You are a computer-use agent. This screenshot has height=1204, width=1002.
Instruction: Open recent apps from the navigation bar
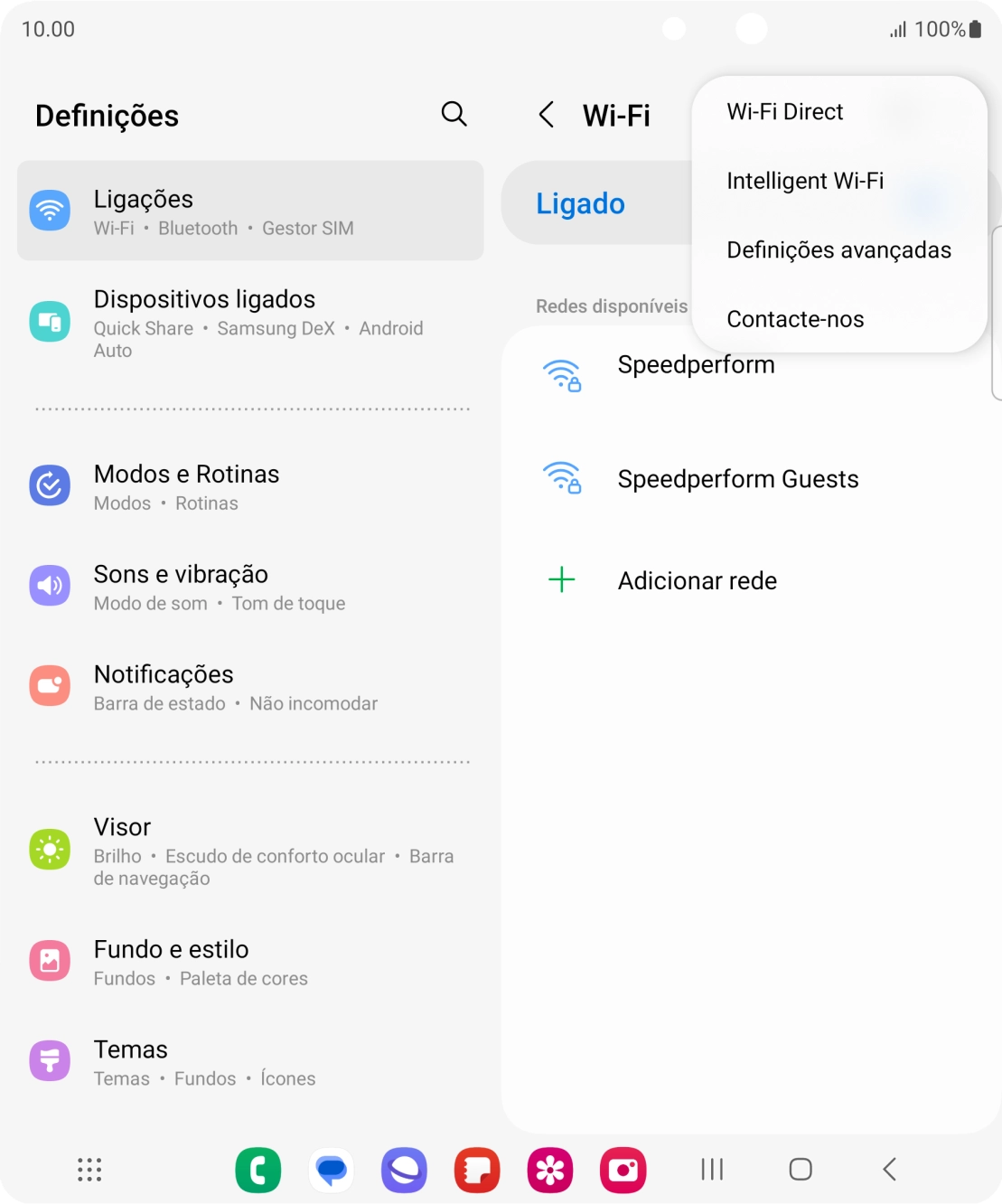click(711, 1170)
